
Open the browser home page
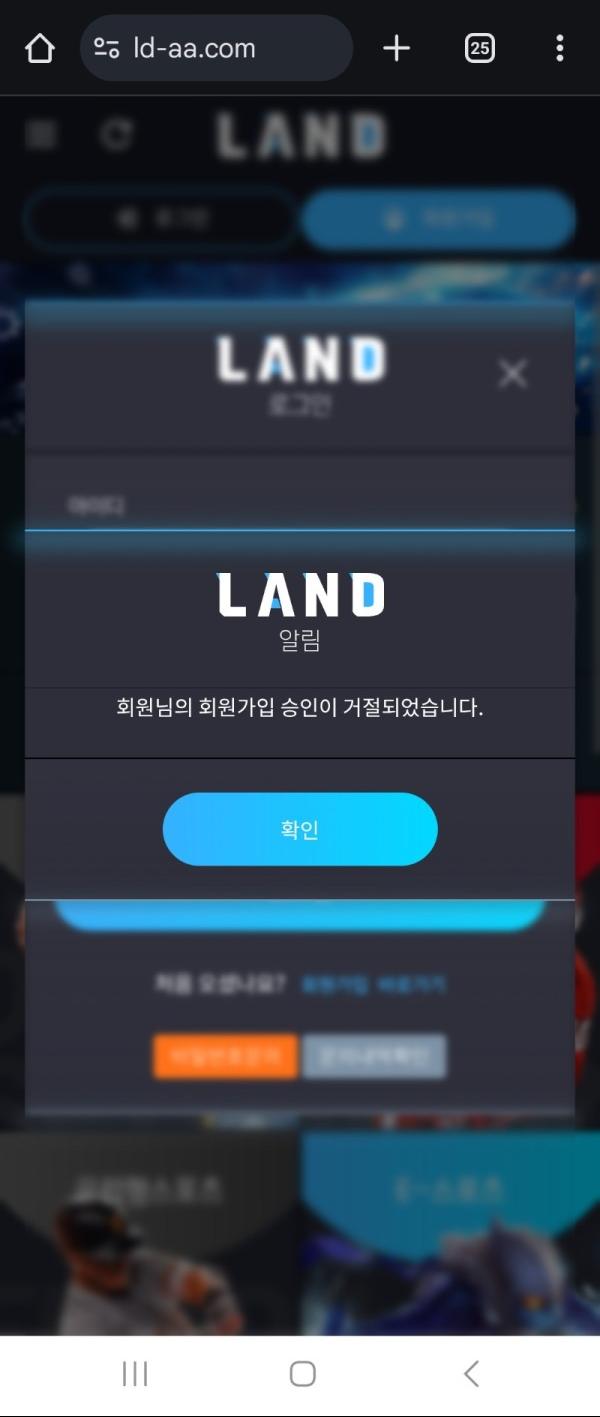pos(39,48)
